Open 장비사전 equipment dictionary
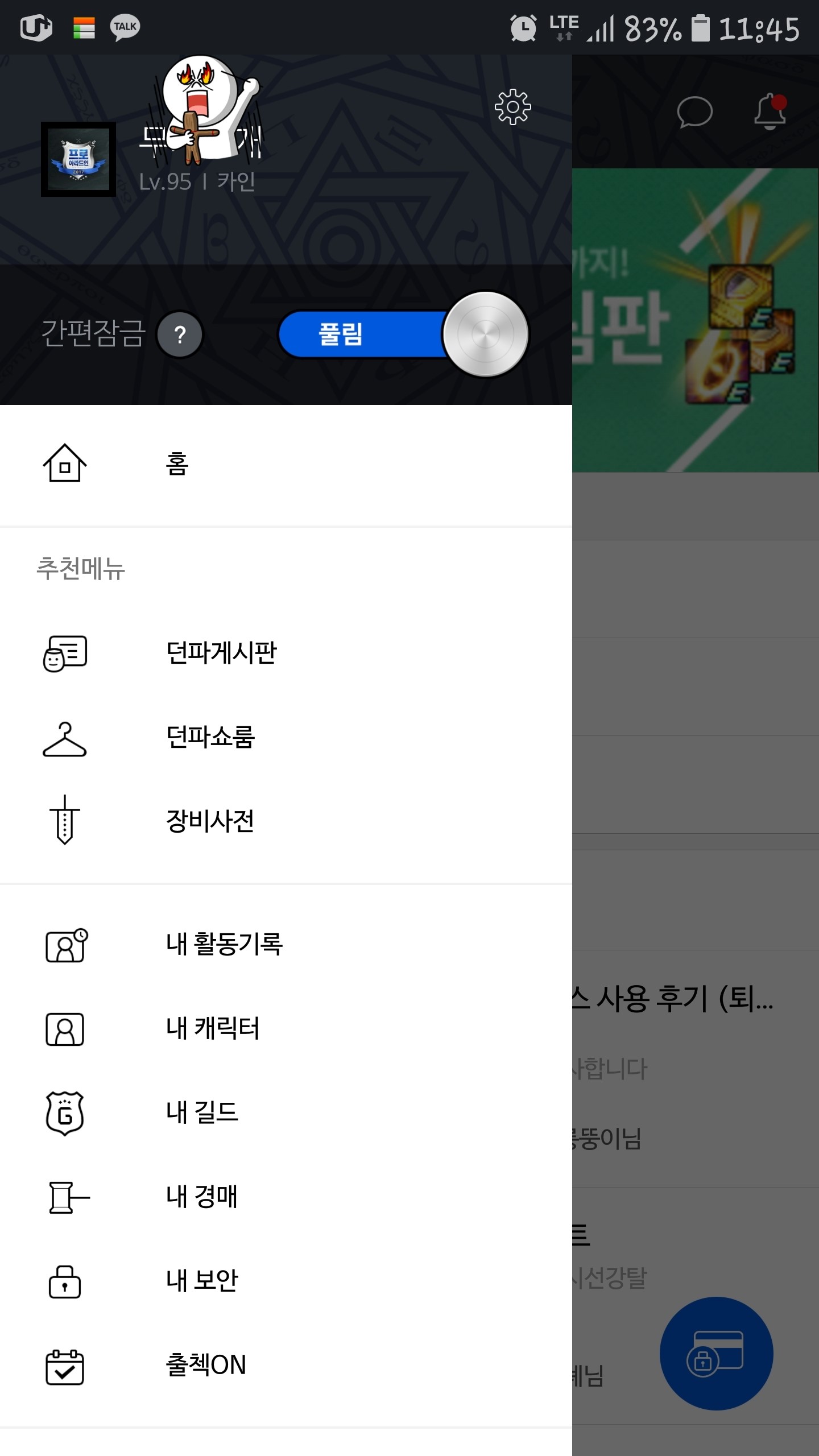The image size is (819, 1456). click(210, 821)
